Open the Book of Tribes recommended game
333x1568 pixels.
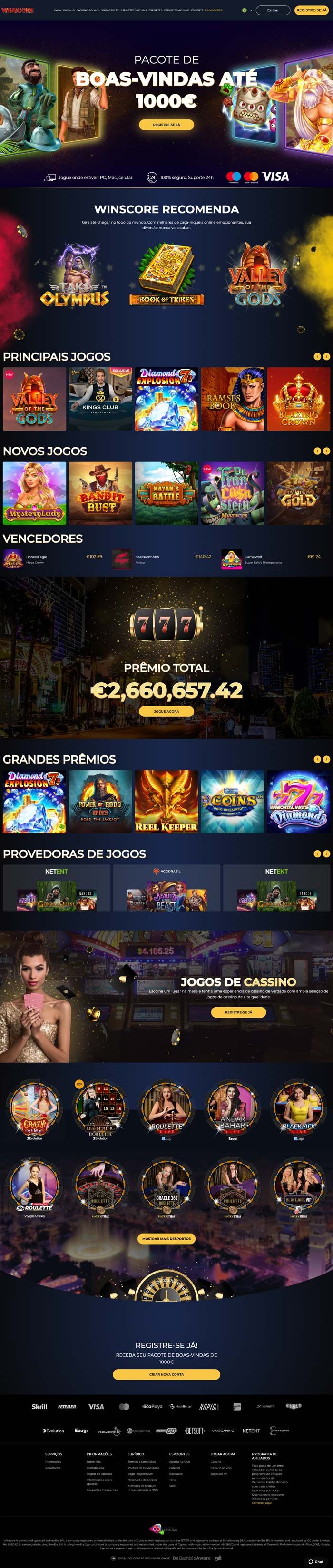pyautogui.click(x=166, y=276)
